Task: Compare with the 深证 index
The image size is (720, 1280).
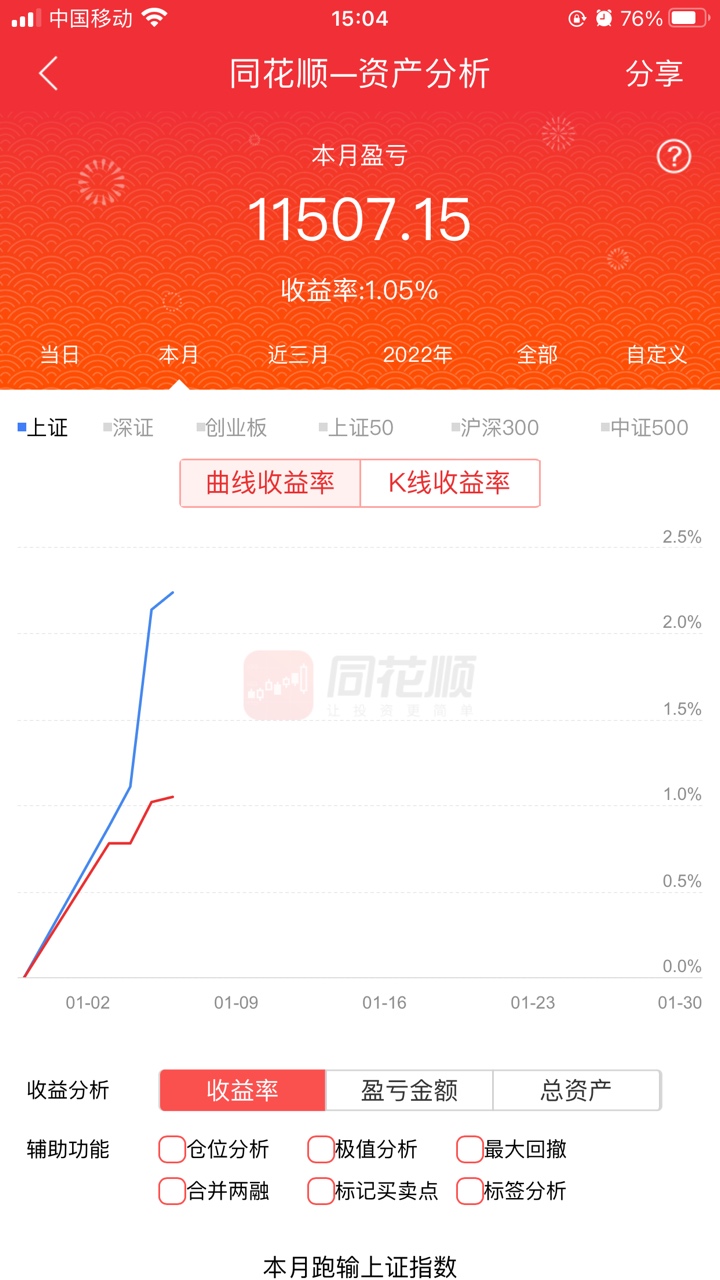Action: point(131,428)
